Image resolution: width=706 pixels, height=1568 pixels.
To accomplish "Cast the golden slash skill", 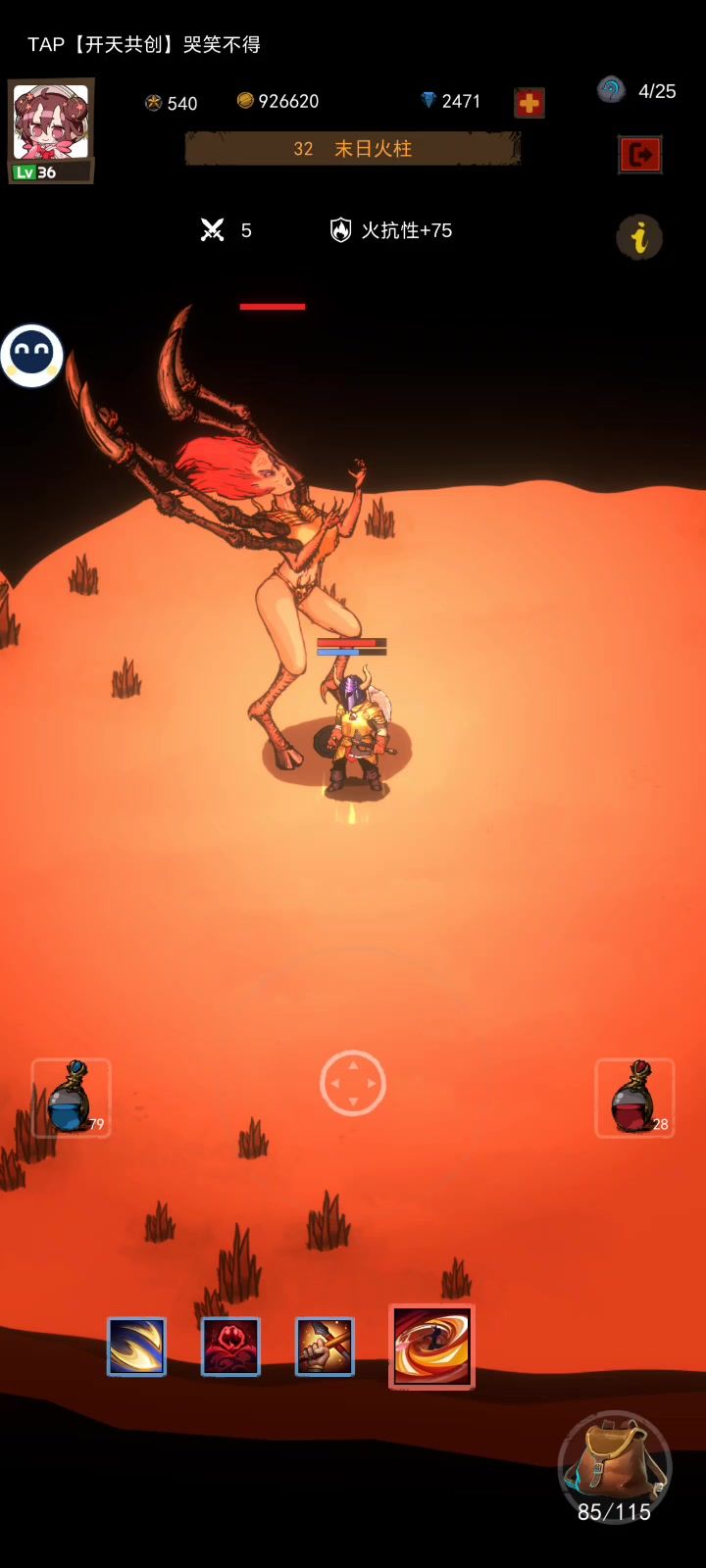I will click(x=136, y=1347).
